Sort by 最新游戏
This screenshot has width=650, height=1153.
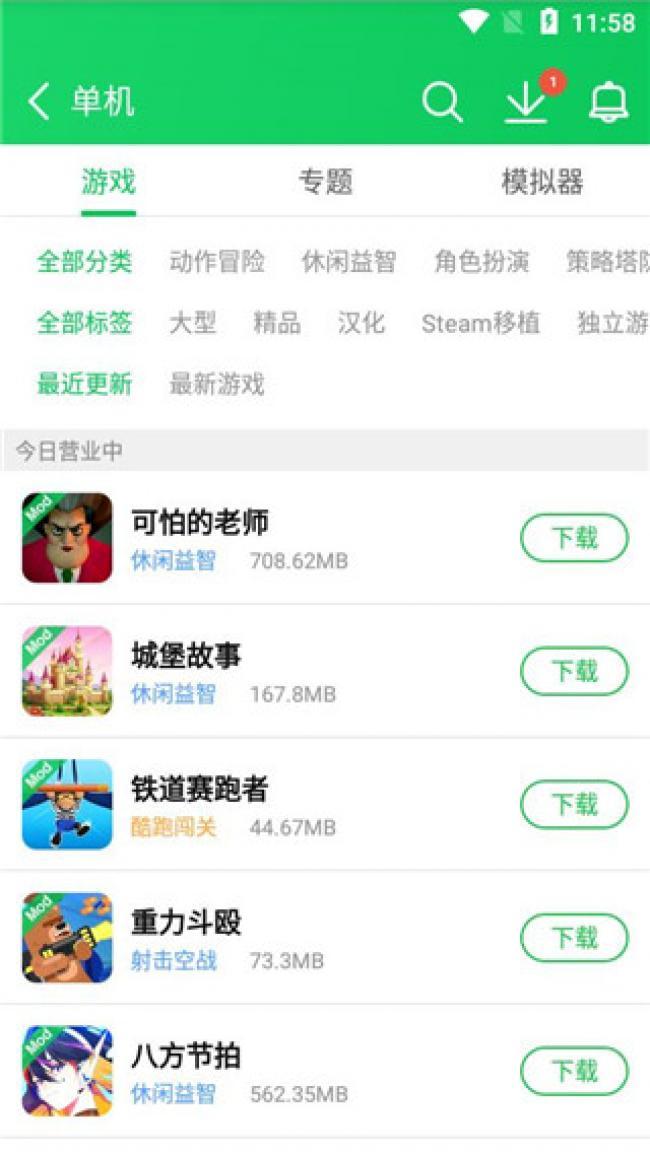coord(217,384)
